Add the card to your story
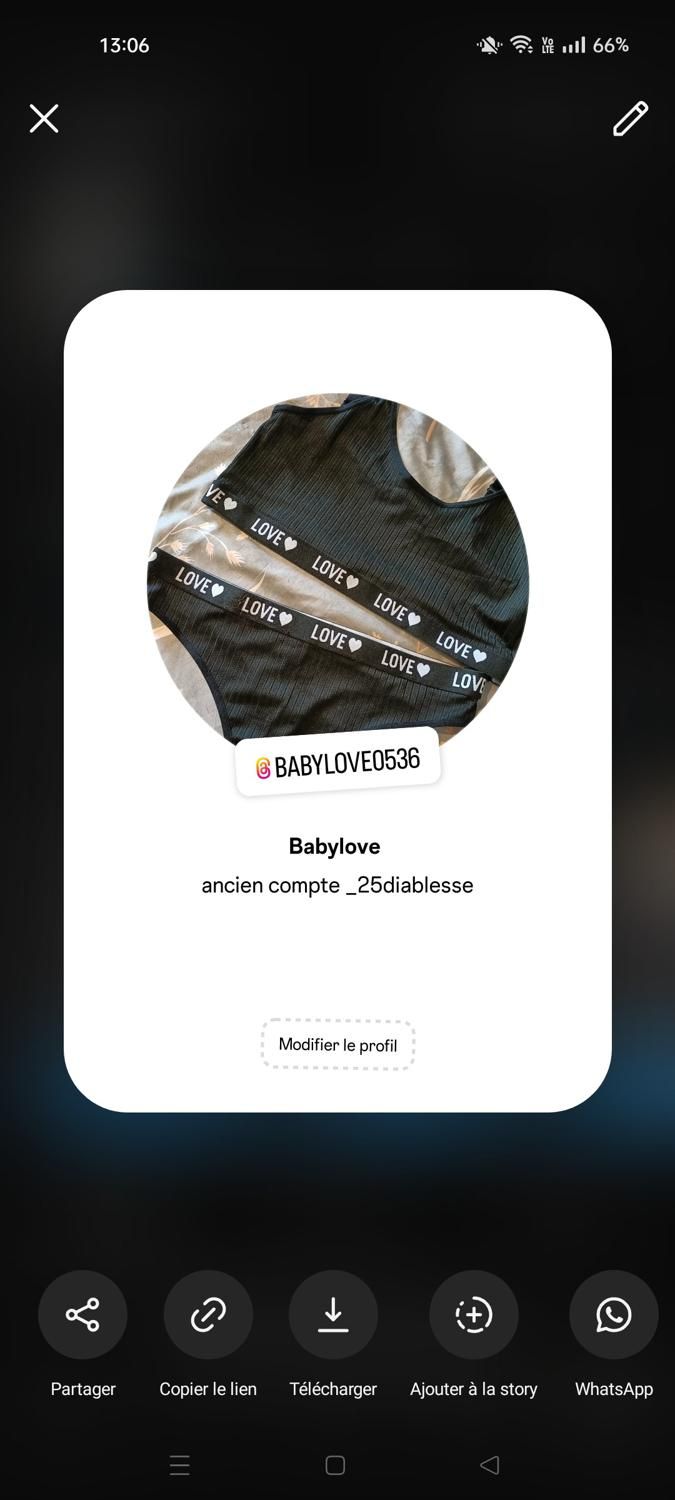675x1500 pixels. click(474, 1315)
